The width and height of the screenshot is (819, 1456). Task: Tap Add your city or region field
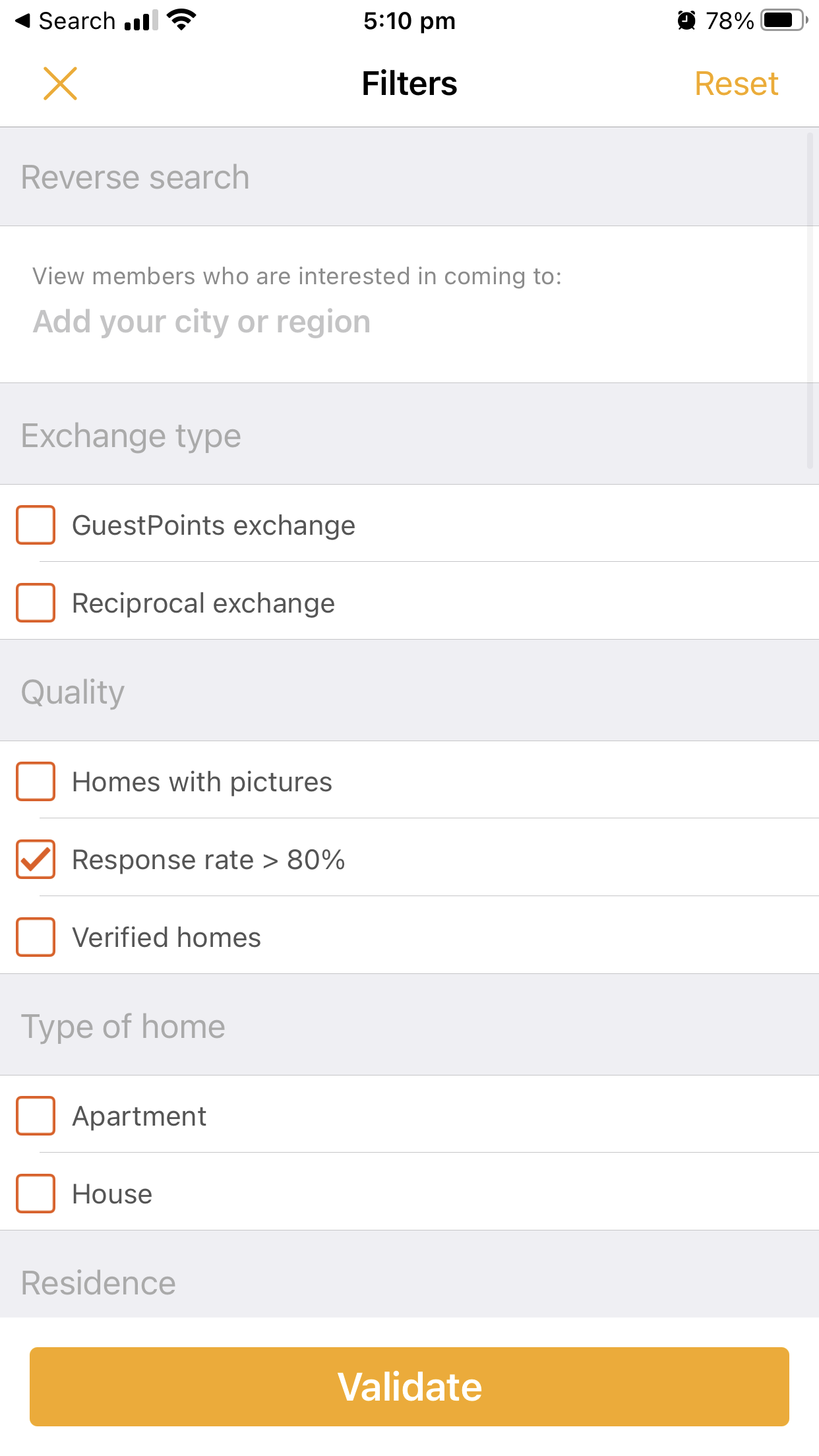(x=202, y=321)
